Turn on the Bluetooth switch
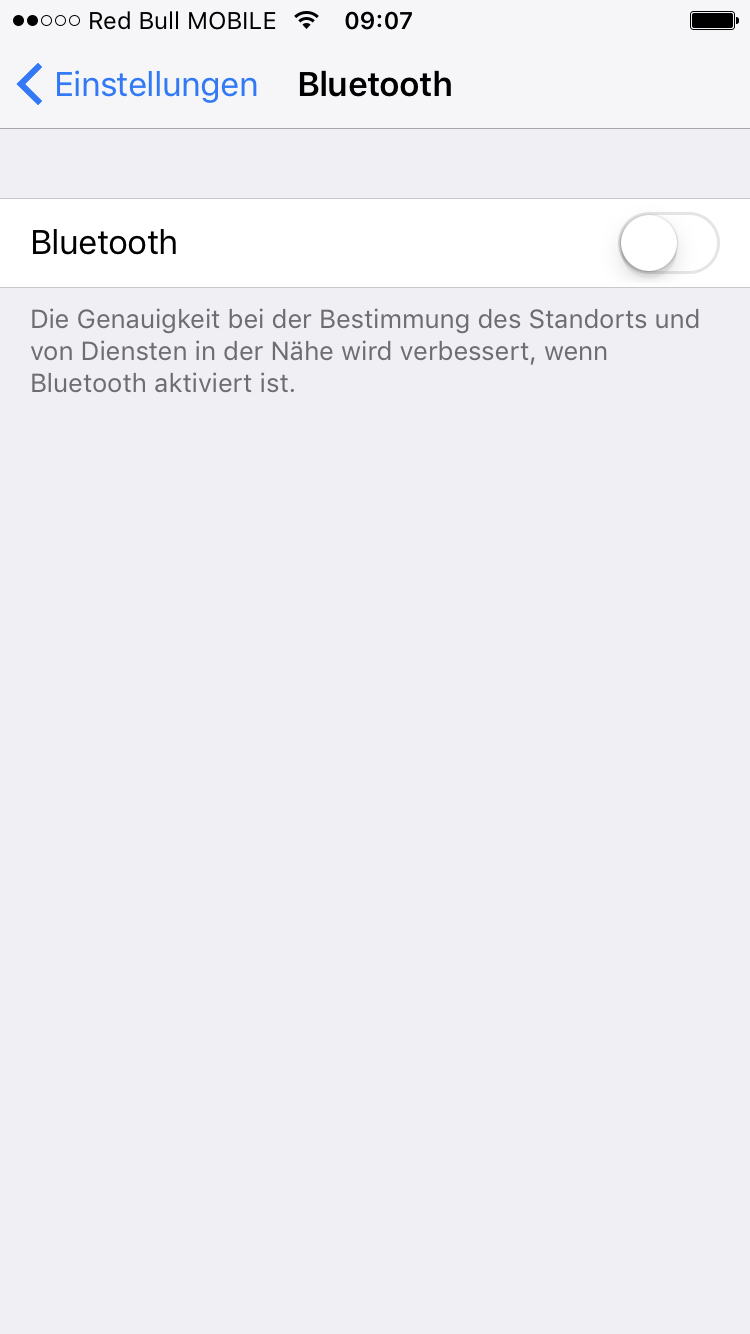Image resolution: width=750 pixels, height=1334 pixels. click(x=669, y=243)
